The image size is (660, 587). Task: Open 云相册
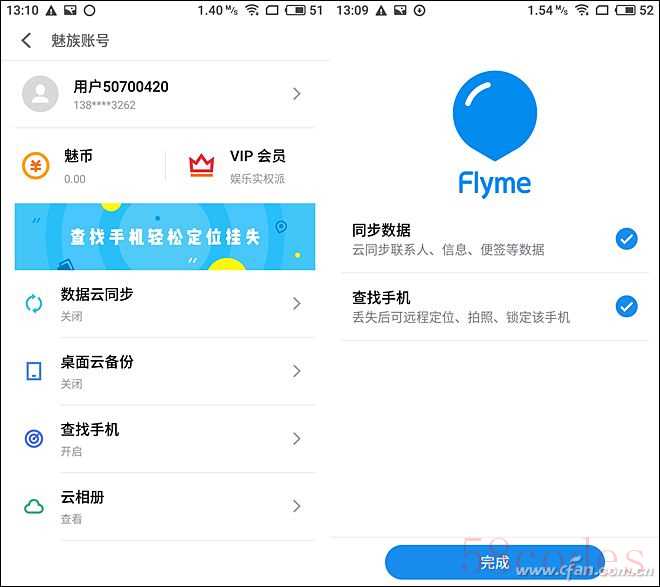click(x=165, y=505)
